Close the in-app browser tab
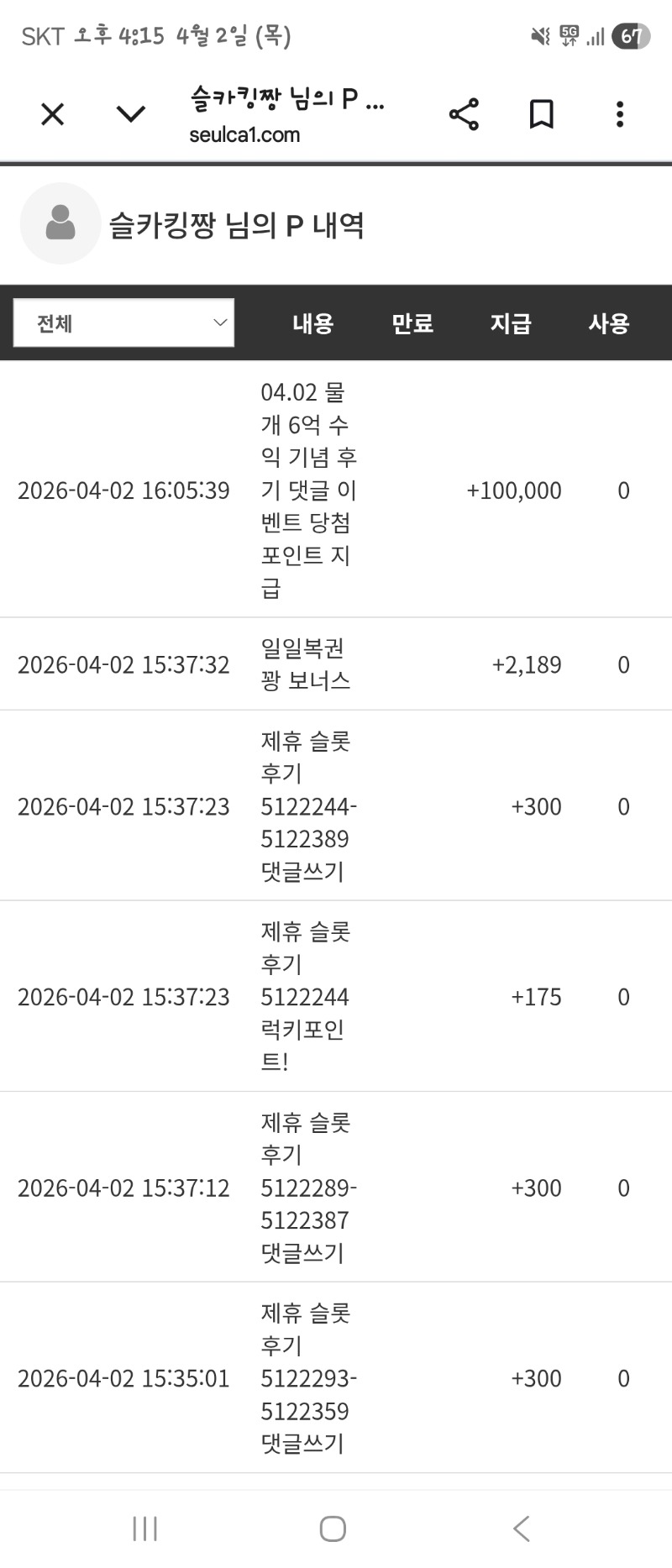The height and width of the screenshot is (1568, 672). pyautogui.click(x=52, y=114)
